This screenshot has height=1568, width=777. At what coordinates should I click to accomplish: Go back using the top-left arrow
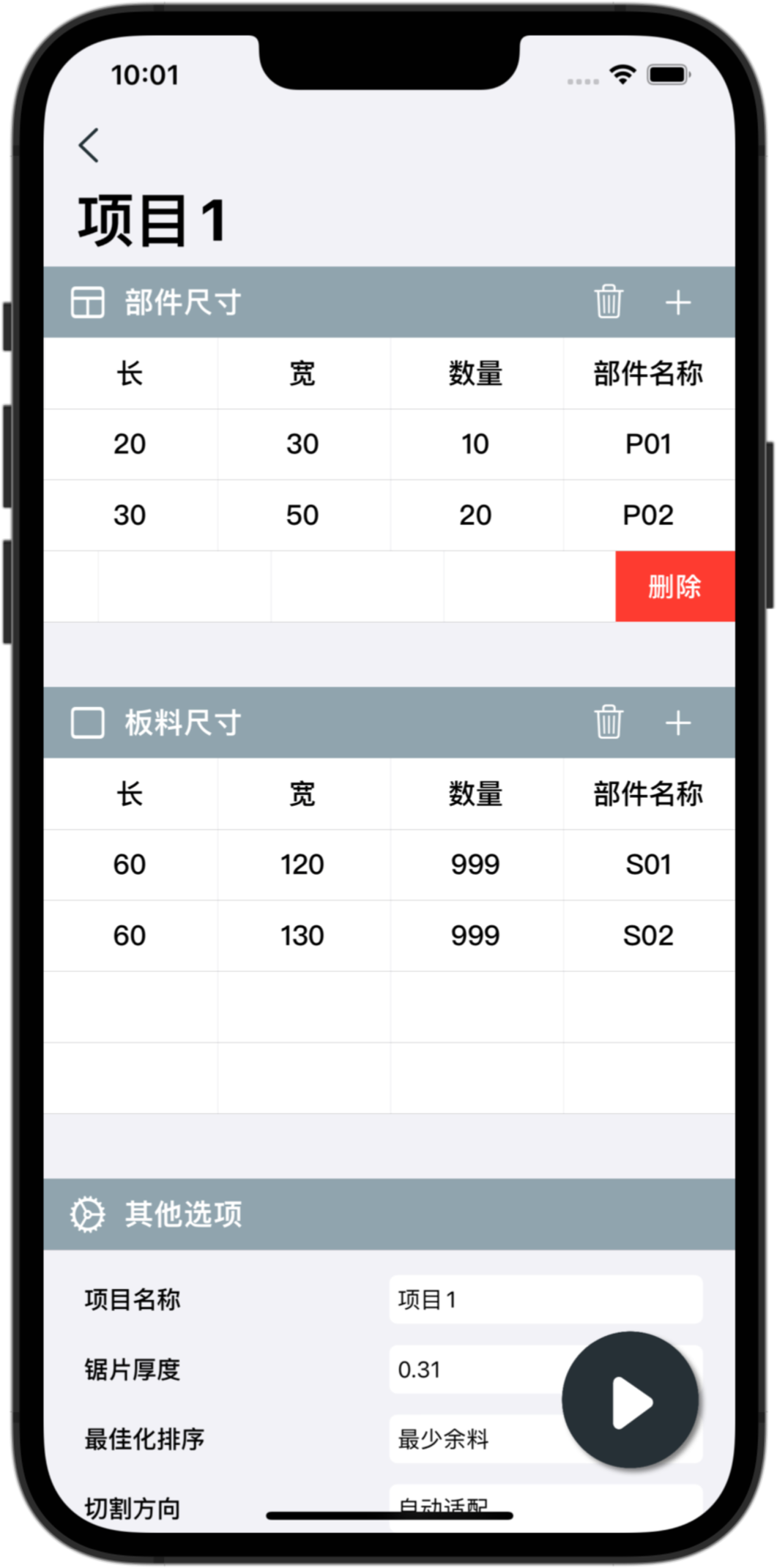pos(89,145)
